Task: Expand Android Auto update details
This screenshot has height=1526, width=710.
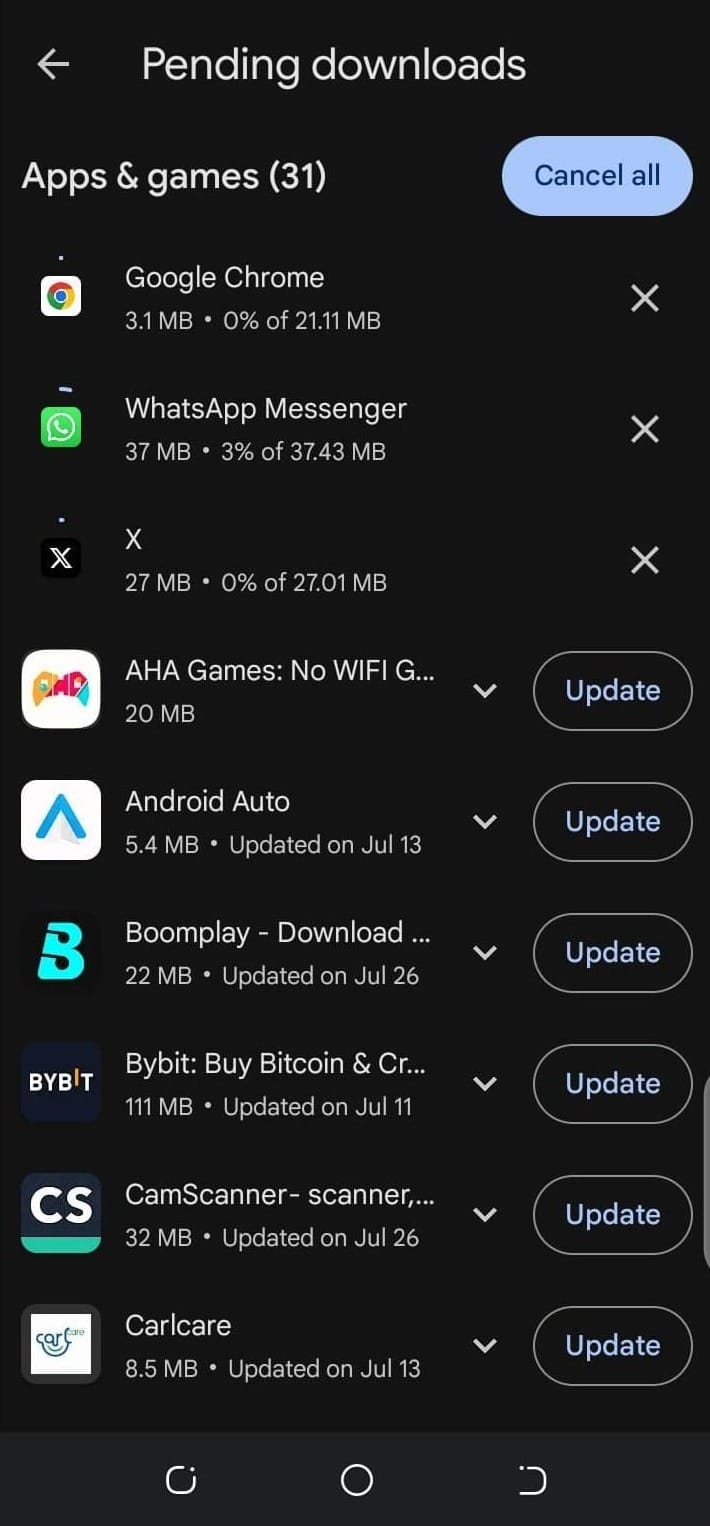Action: [x=485, y=822]
